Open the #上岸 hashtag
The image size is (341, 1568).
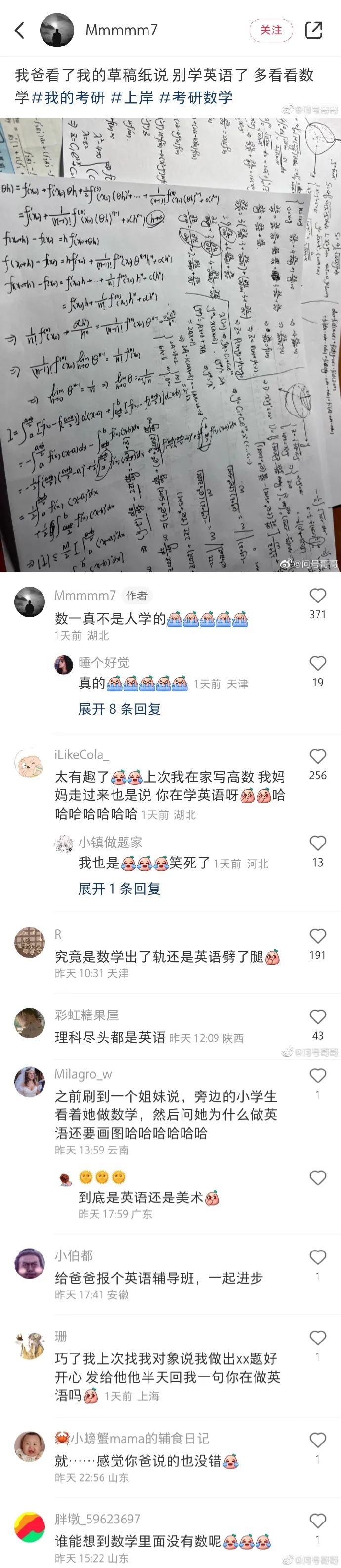coord(132,97)
